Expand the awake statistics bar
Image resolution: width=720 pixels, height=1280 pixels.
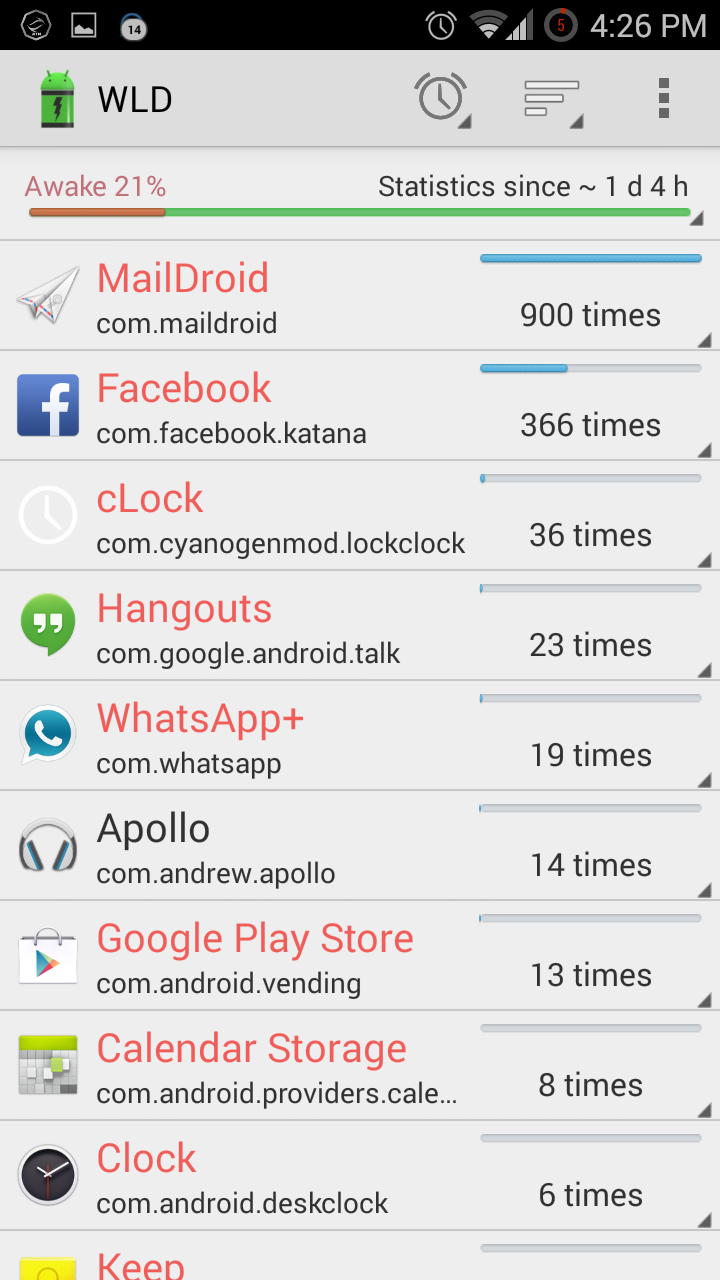point(360,196)
